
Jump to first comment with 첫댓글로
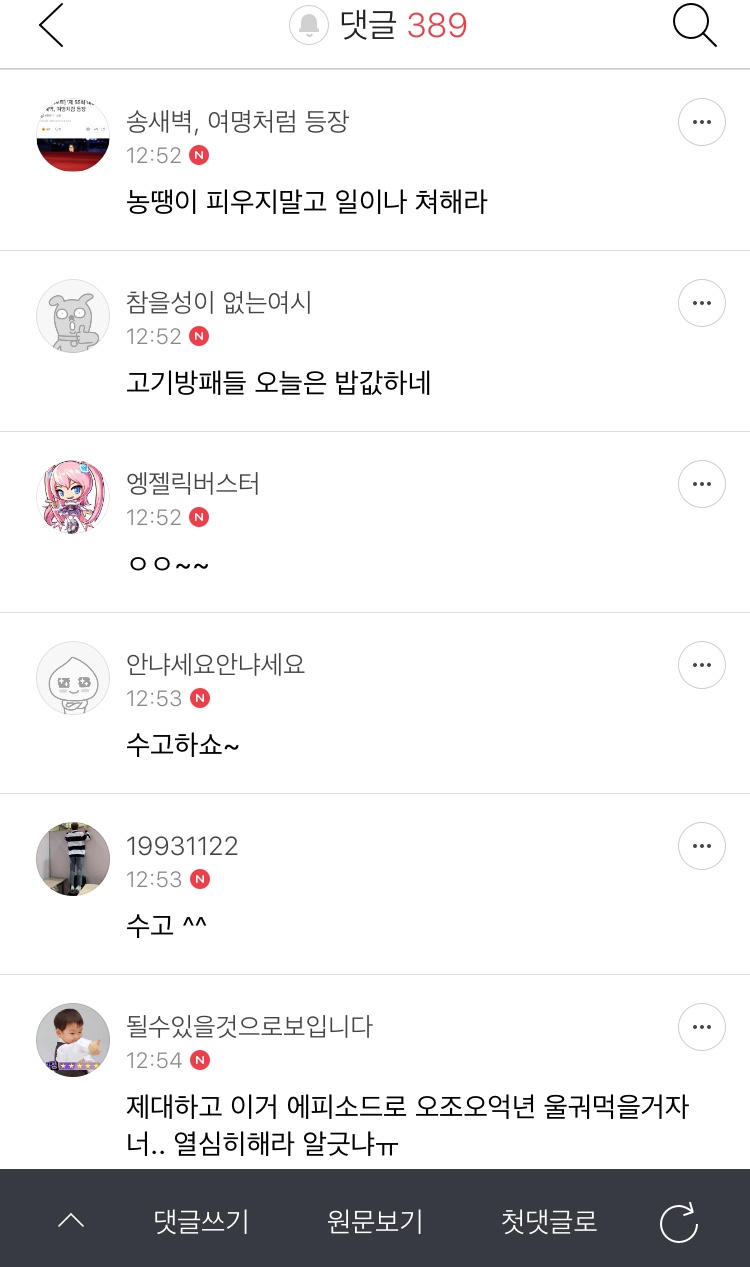(549, 1221)
